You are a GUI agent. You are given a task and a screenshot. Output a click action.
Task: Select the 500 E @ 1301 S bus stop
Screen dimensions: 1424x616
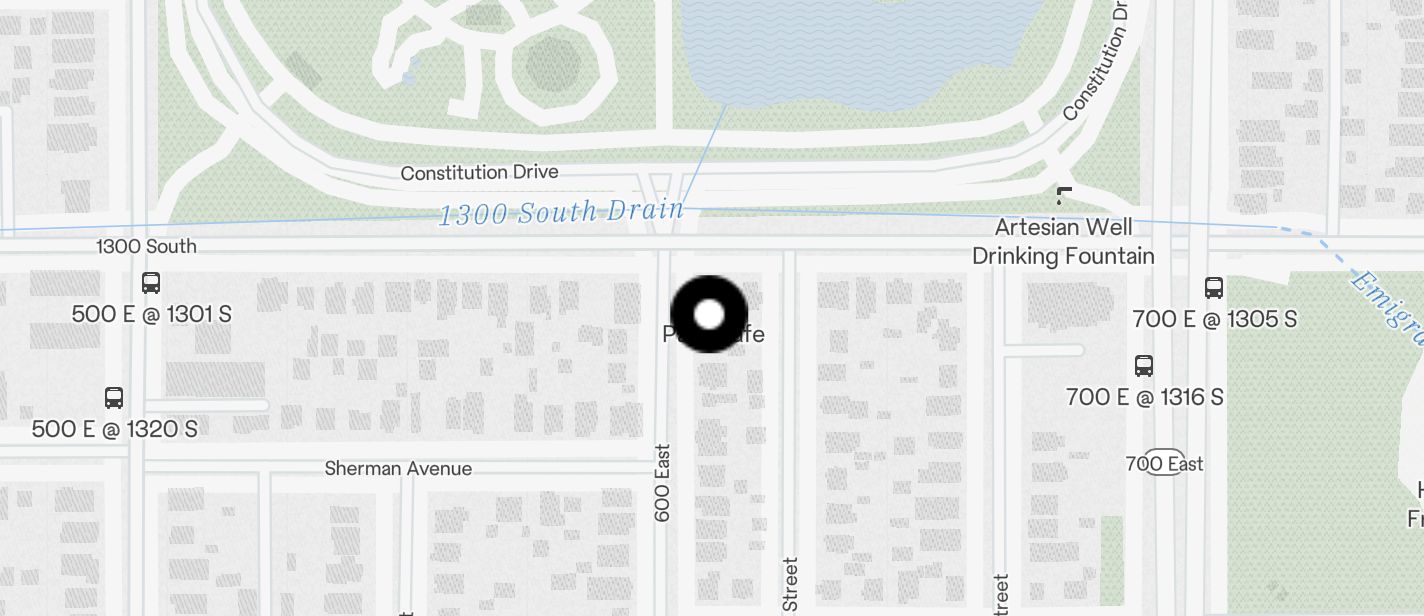click(x=151, y=283)
